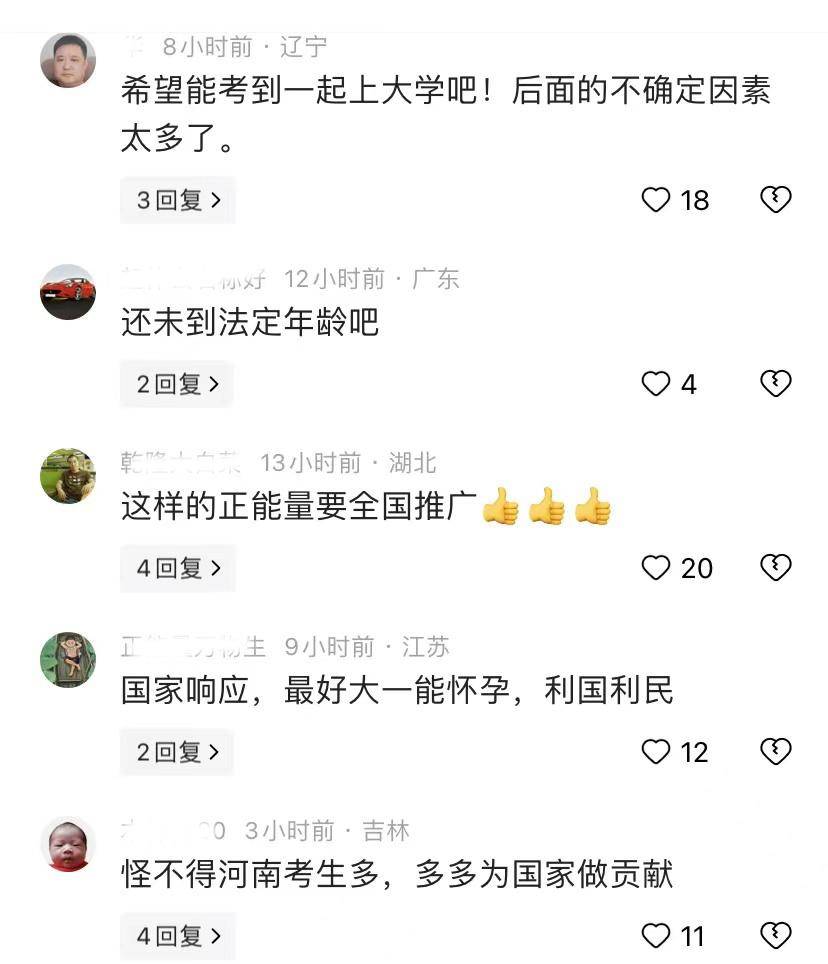The image size is (828, 964).
Task: Open the avatar of the 辽宁 commenter
Action: (x=68, y=61)
